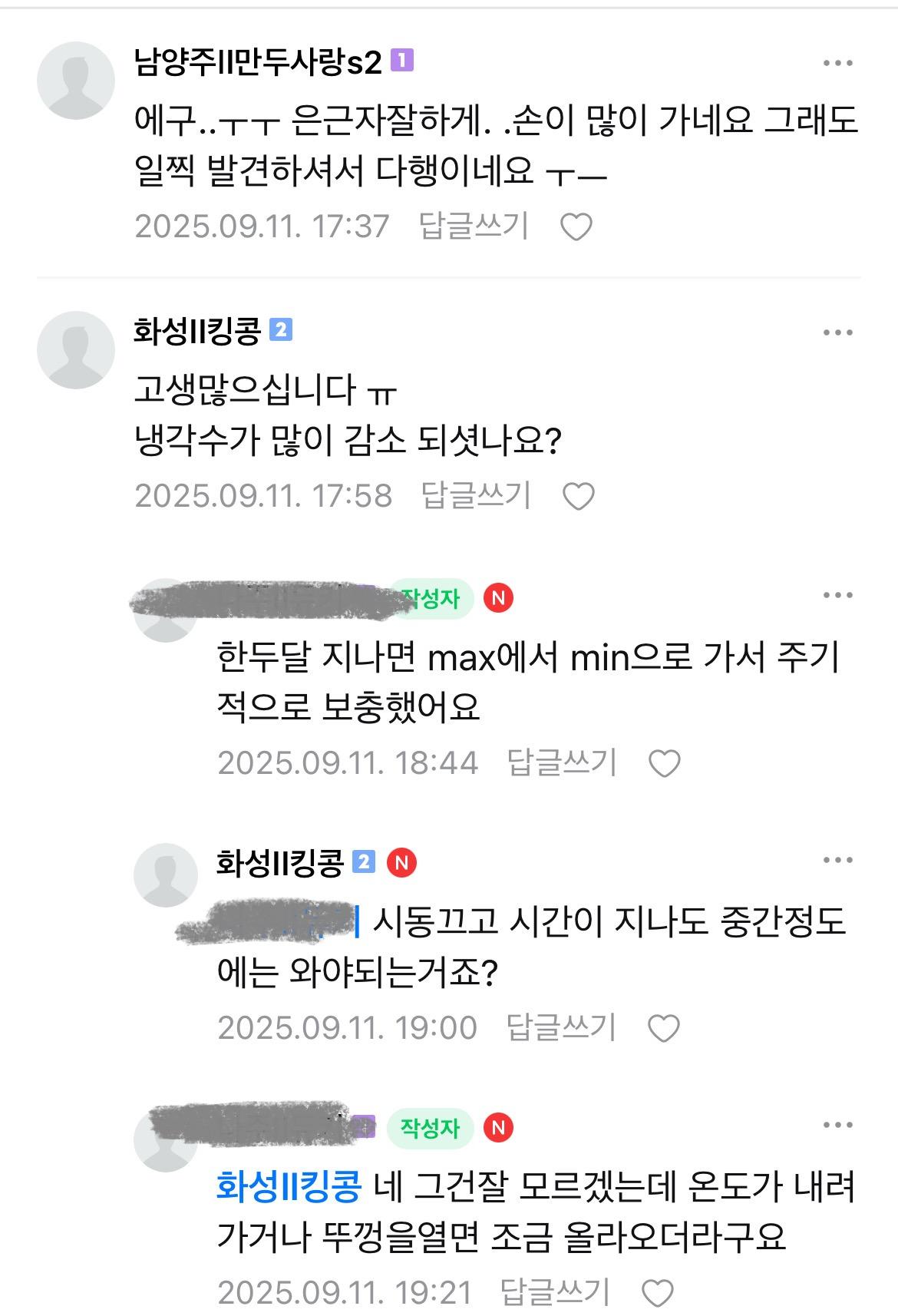
Task: Tap 답글쓰기 under the 18:44 reply
Action: pyautogui.click(x=562, y=763)
